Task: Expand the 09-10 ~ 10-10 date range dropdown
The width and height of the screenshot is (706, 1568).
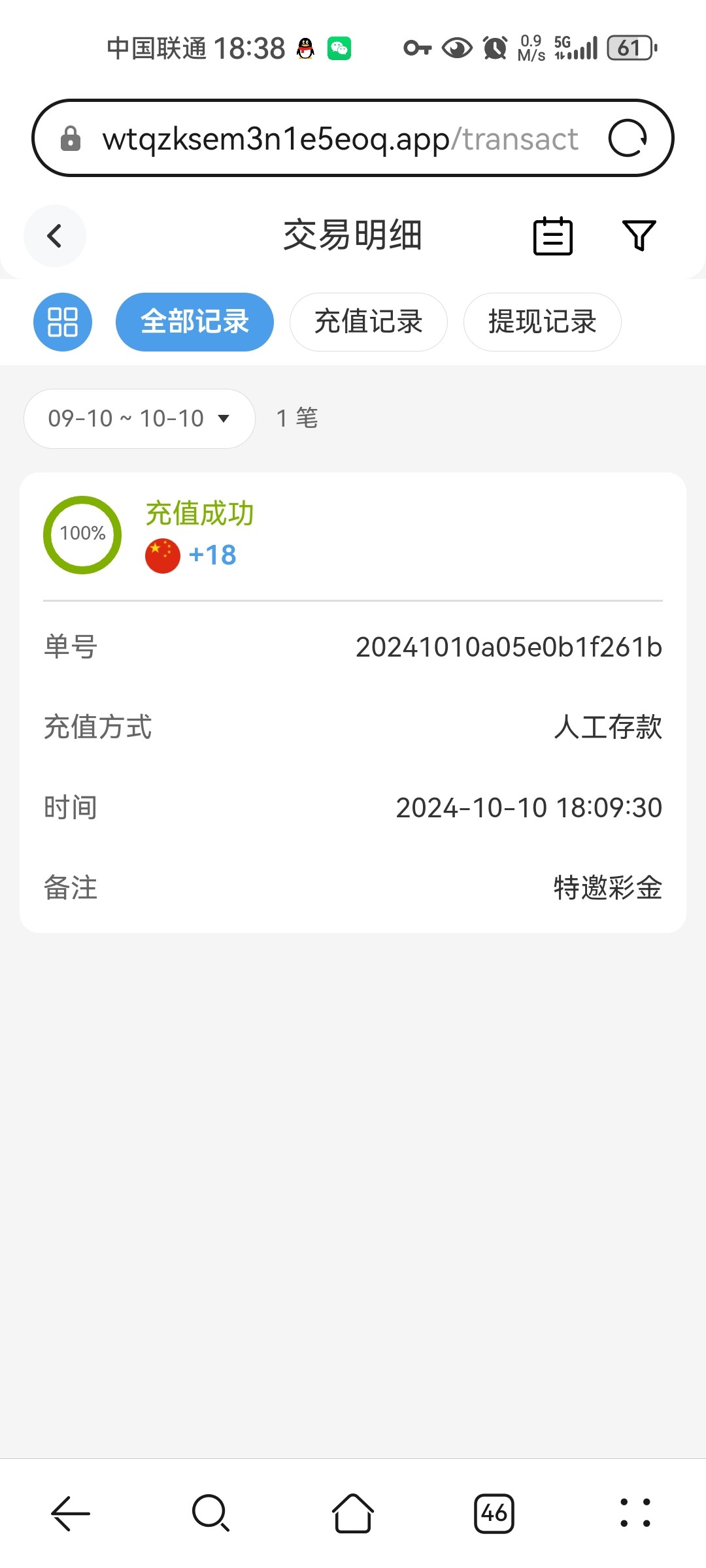Action: click(x=139, y=419)
